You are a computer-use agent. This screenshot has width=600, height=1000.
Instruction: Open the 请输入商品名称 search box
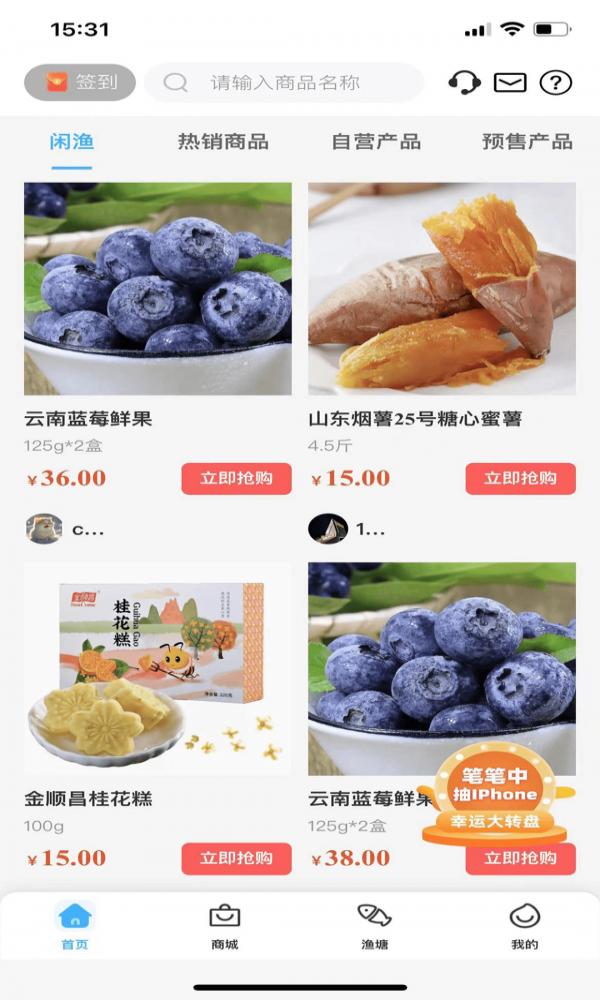[x=284, y=83]
